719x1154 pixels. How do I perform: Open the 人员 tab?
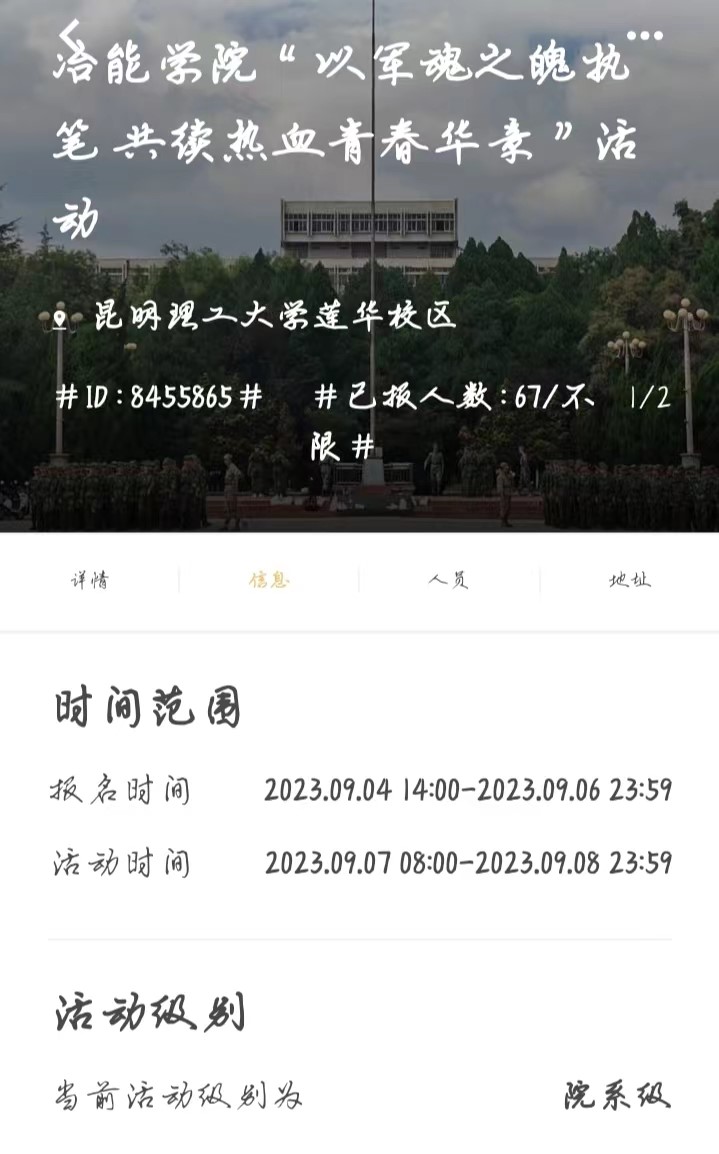pyautogui.click(x=449, y=580)
